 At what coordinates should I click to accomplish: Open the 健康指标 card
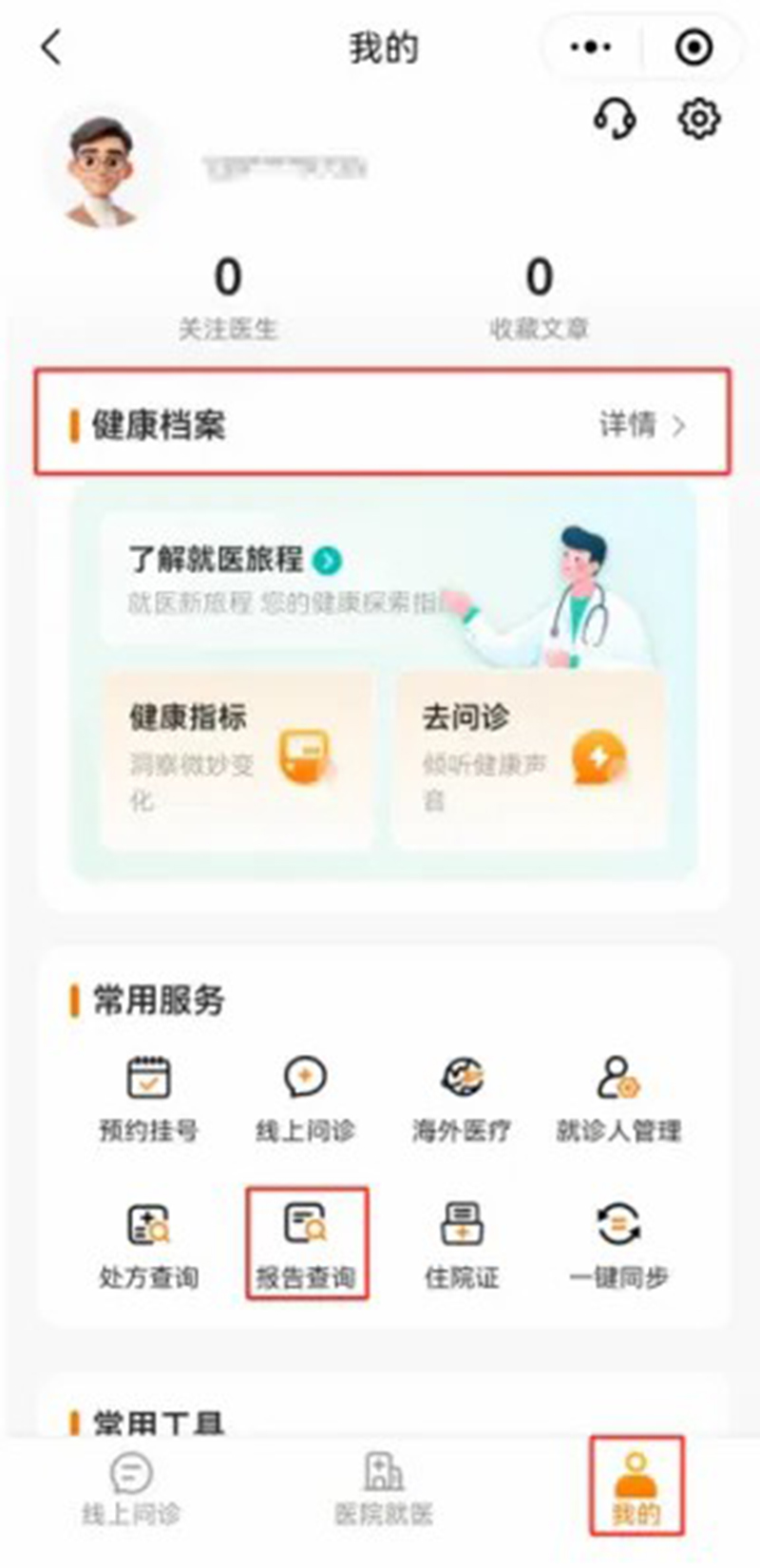[x=236, y=757]
